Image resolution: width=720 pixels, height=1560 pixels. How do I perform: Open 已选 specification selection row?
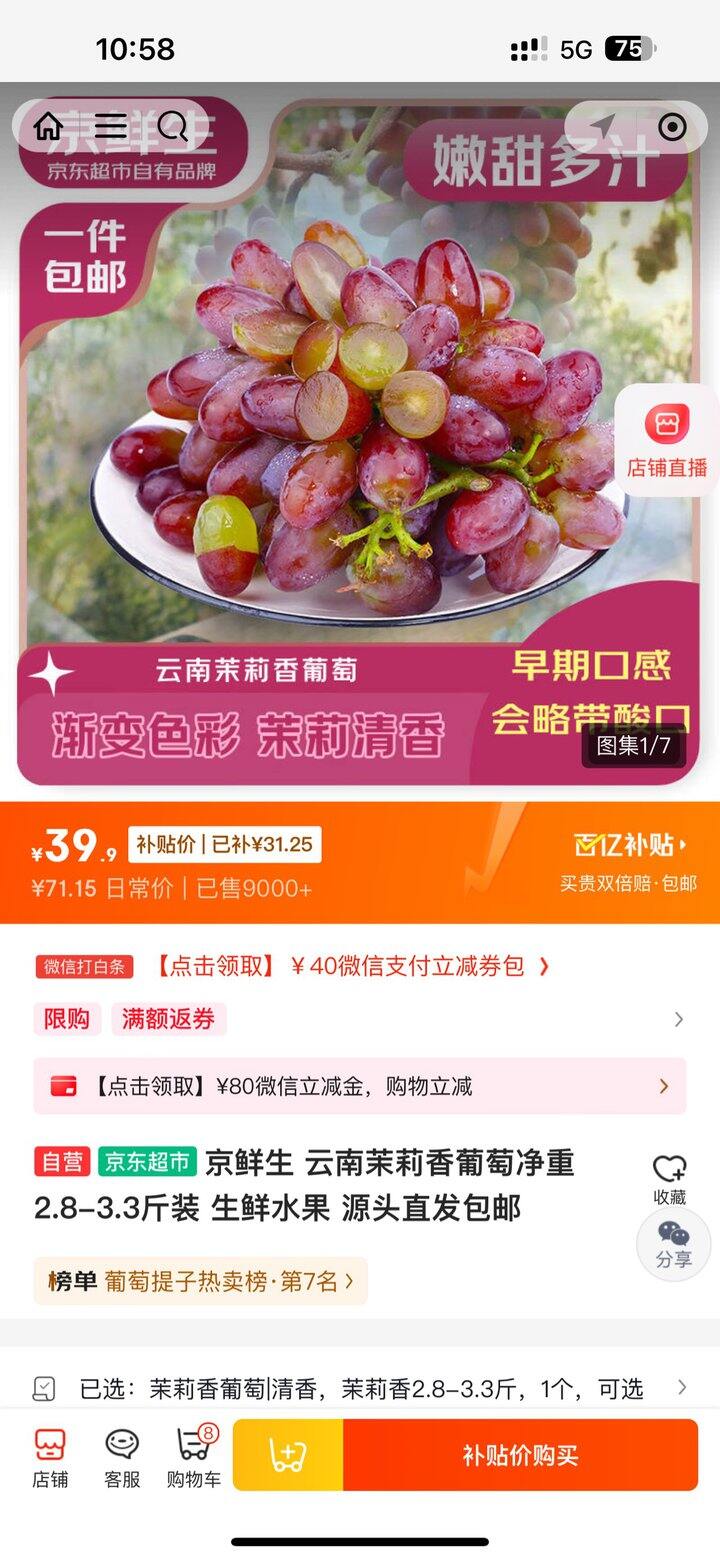(x=360, y=1388)
